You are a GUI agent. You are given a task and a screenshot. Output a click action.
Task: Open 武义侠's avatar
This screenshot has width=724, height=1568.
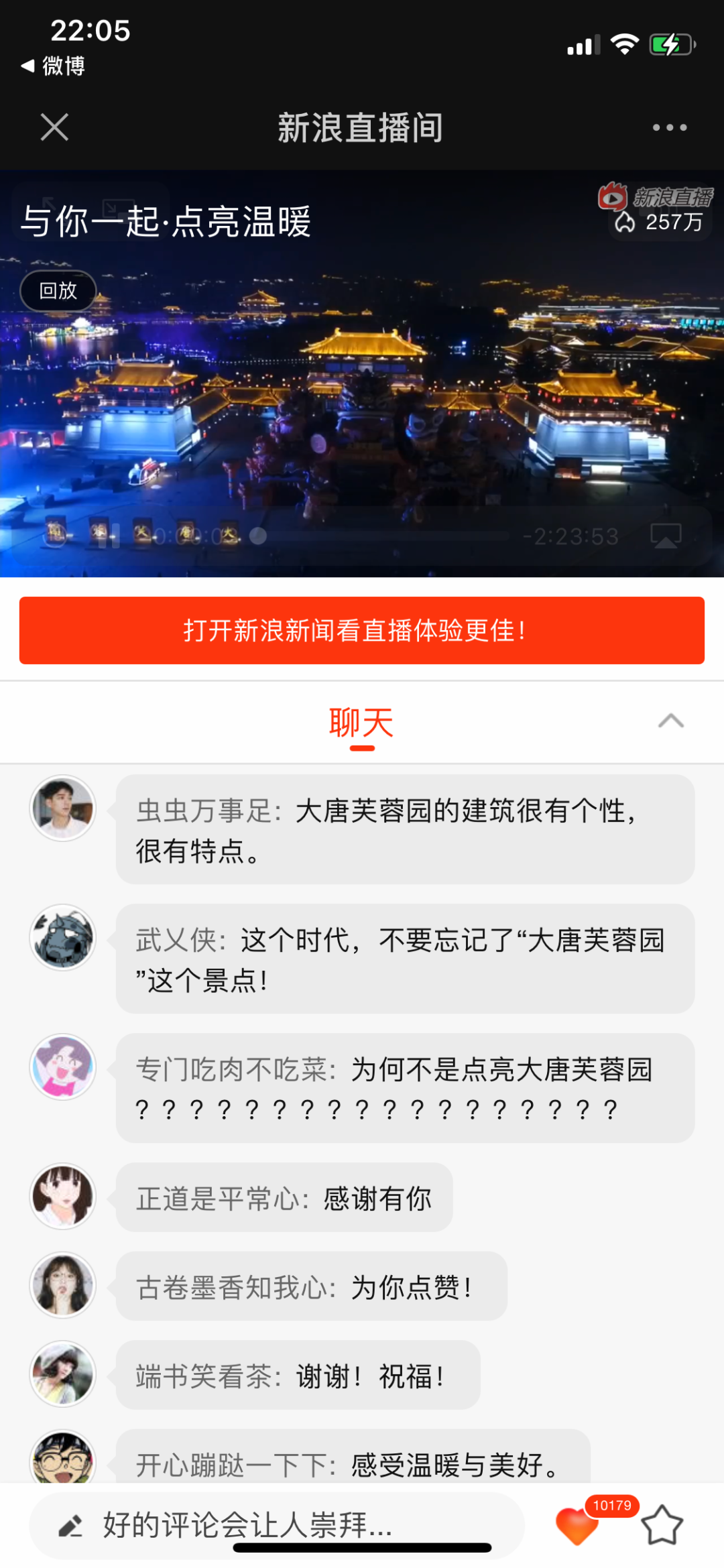63,937
